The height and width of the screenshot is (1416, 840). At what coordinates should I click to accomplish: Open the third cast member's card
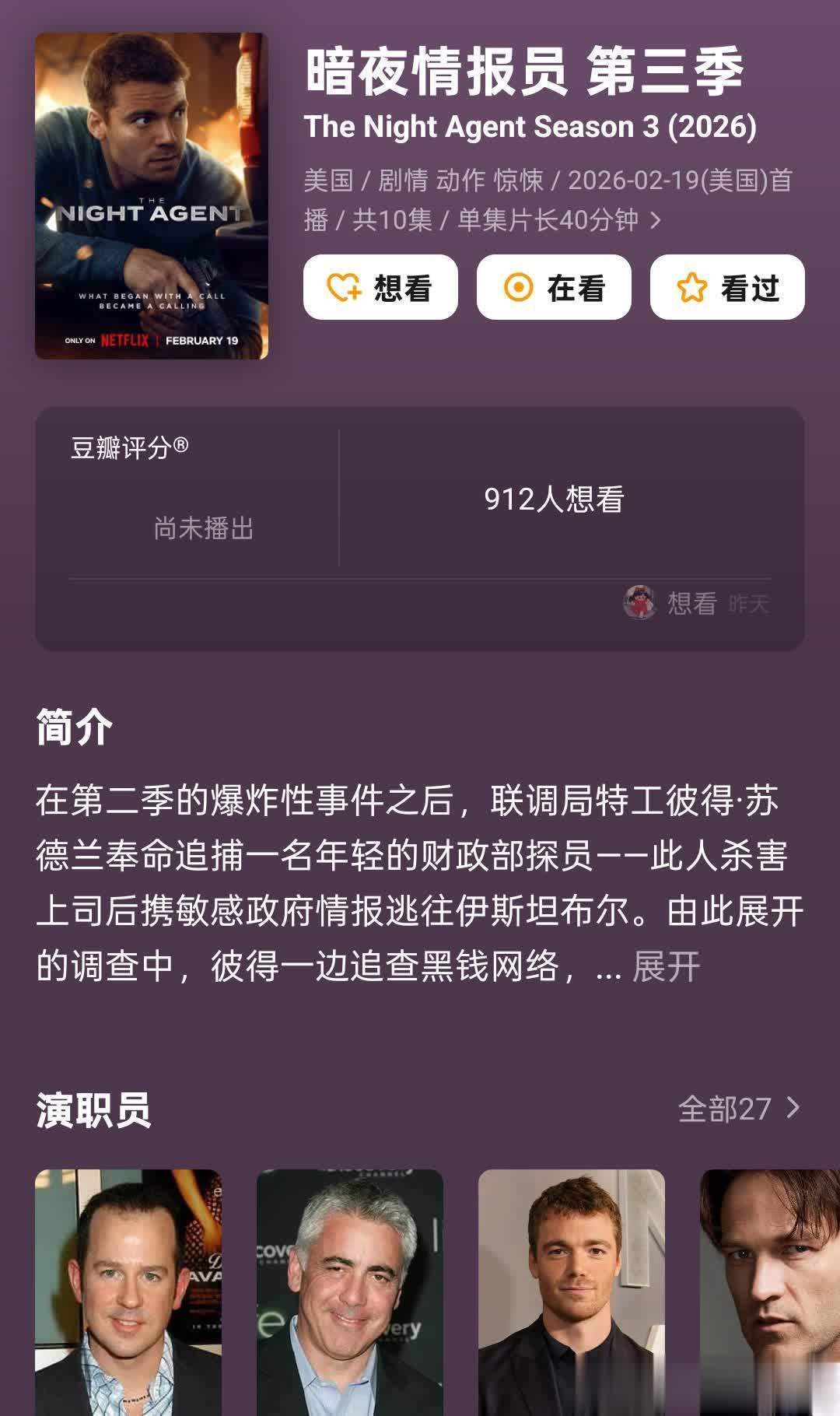572,1292
